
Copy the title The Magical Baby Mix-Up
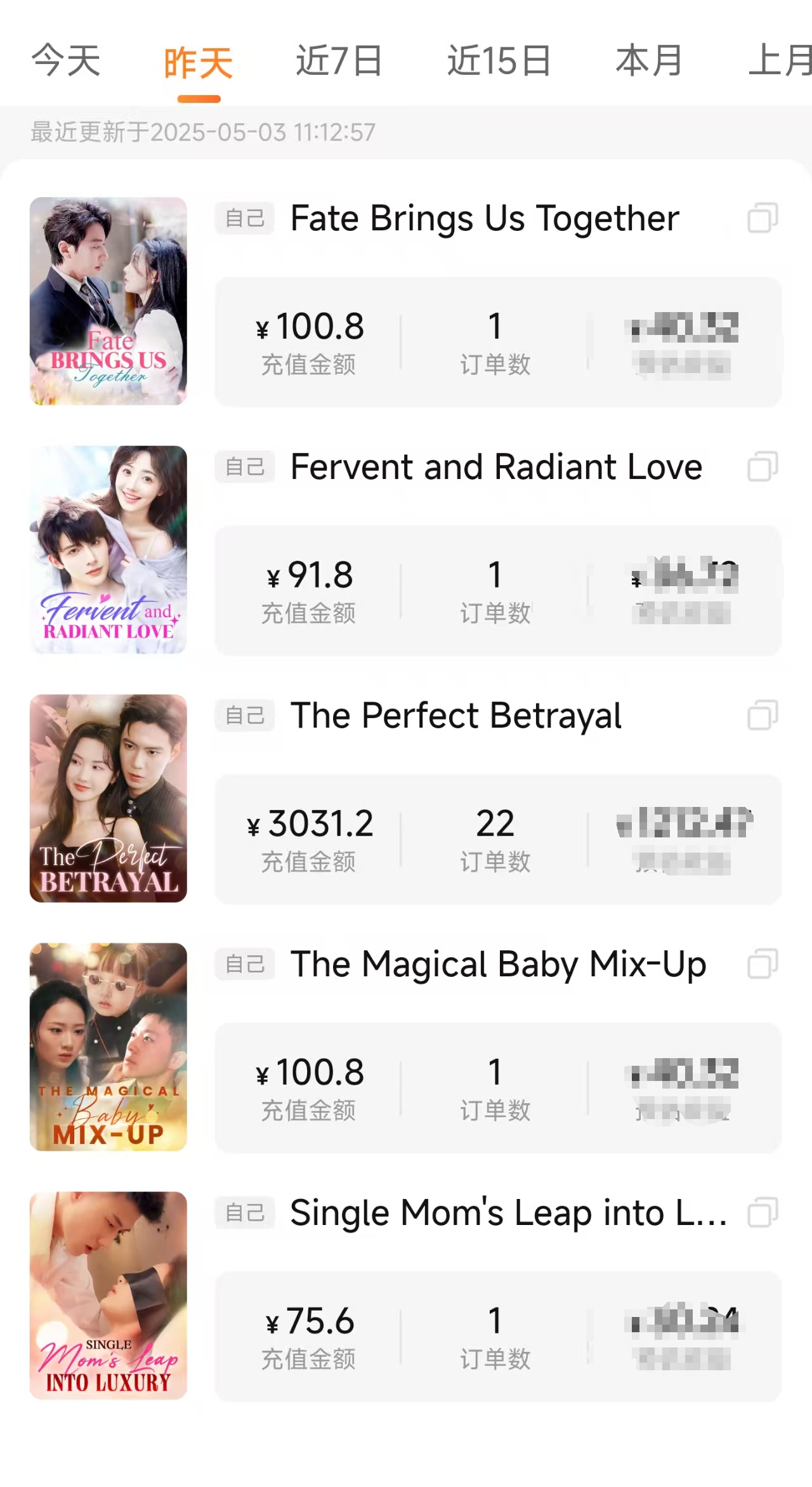click(763, 964)
